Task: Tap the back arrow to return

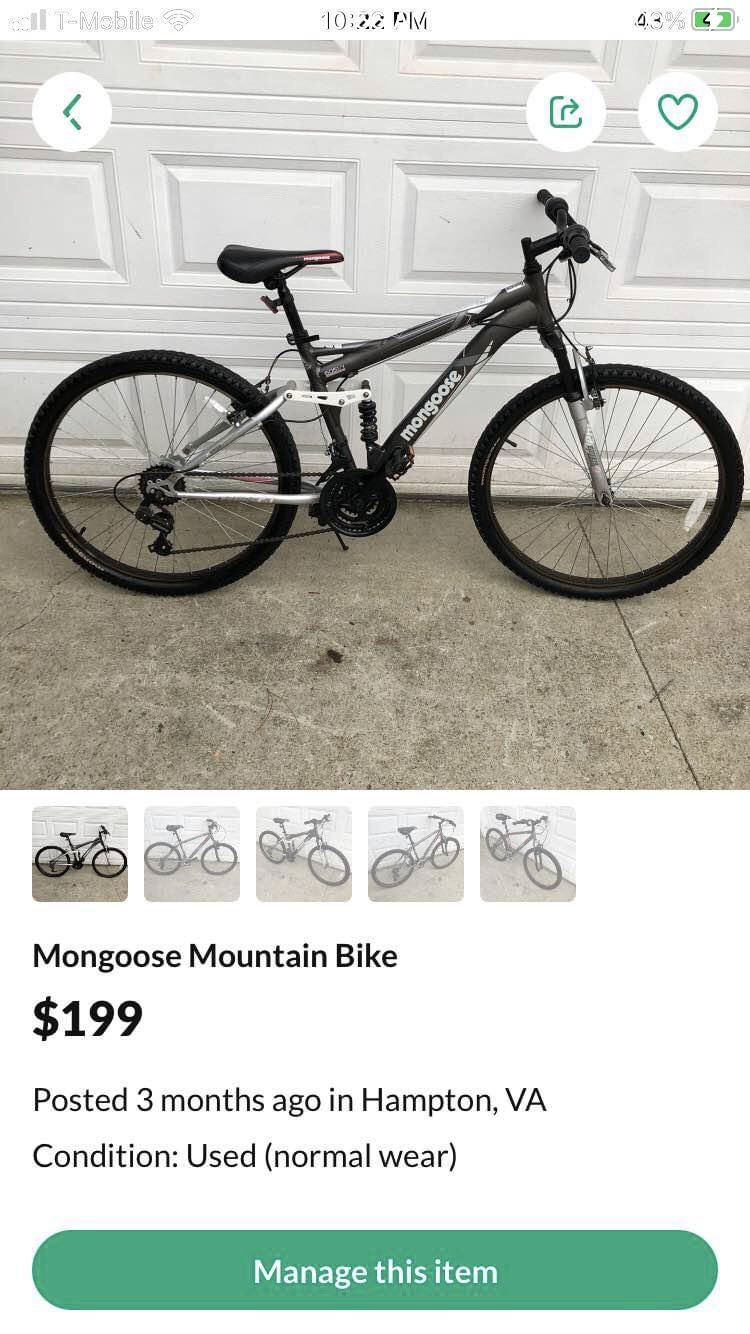Action: pyautogui.click(x=71, y=112)
